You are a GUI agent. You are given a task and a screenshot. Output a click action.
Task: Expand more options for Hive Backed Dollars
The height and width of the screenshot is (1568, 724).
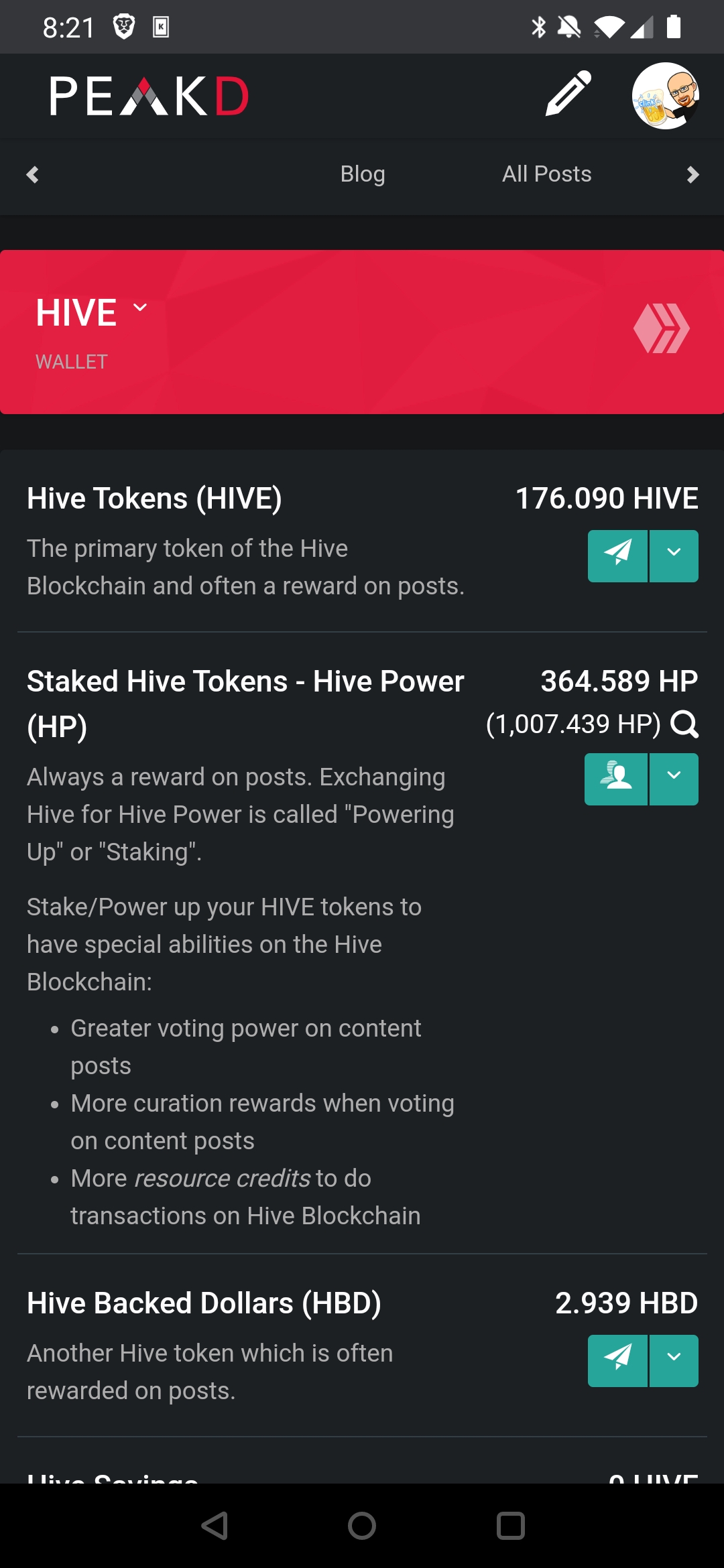674,1361
